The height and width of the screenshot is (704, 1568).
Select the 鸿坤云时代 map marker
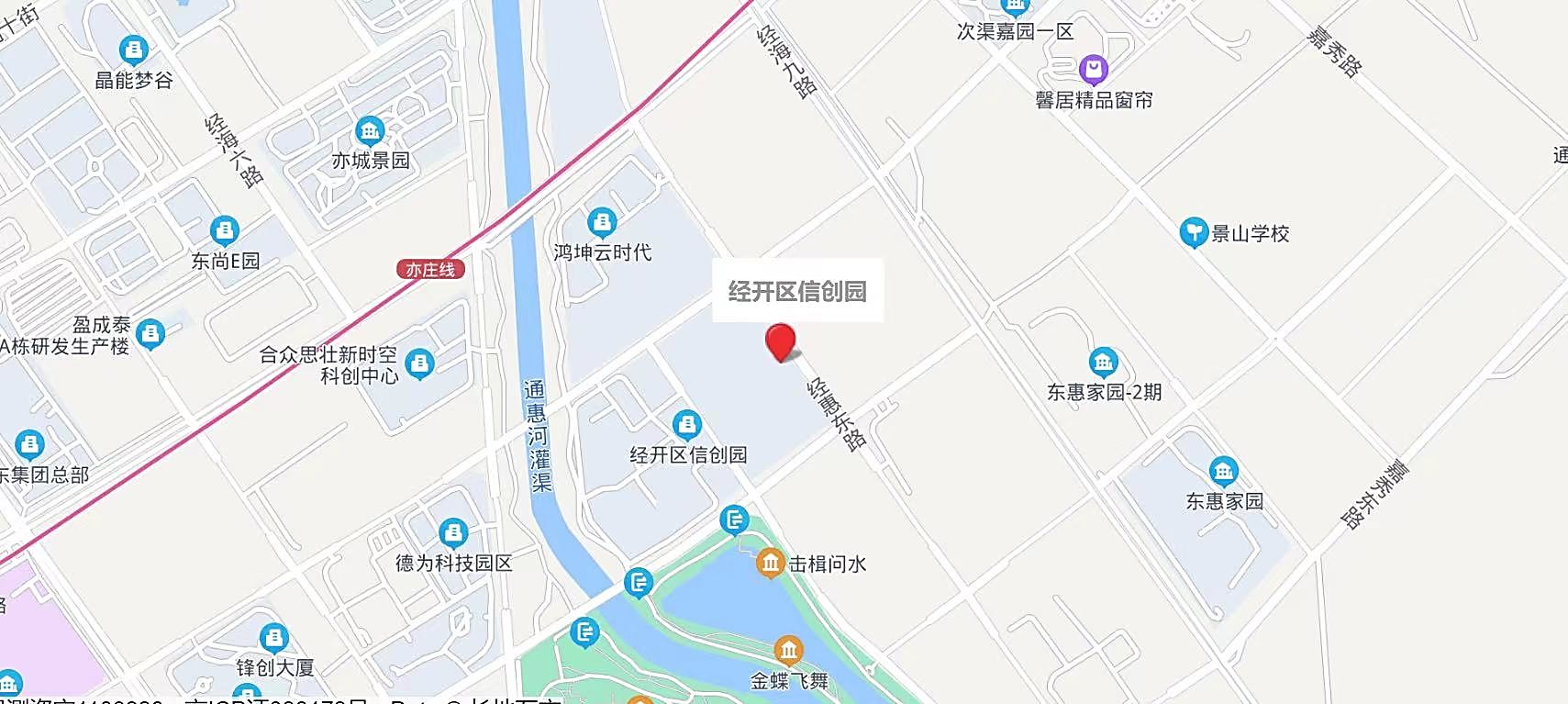(602, 222)
